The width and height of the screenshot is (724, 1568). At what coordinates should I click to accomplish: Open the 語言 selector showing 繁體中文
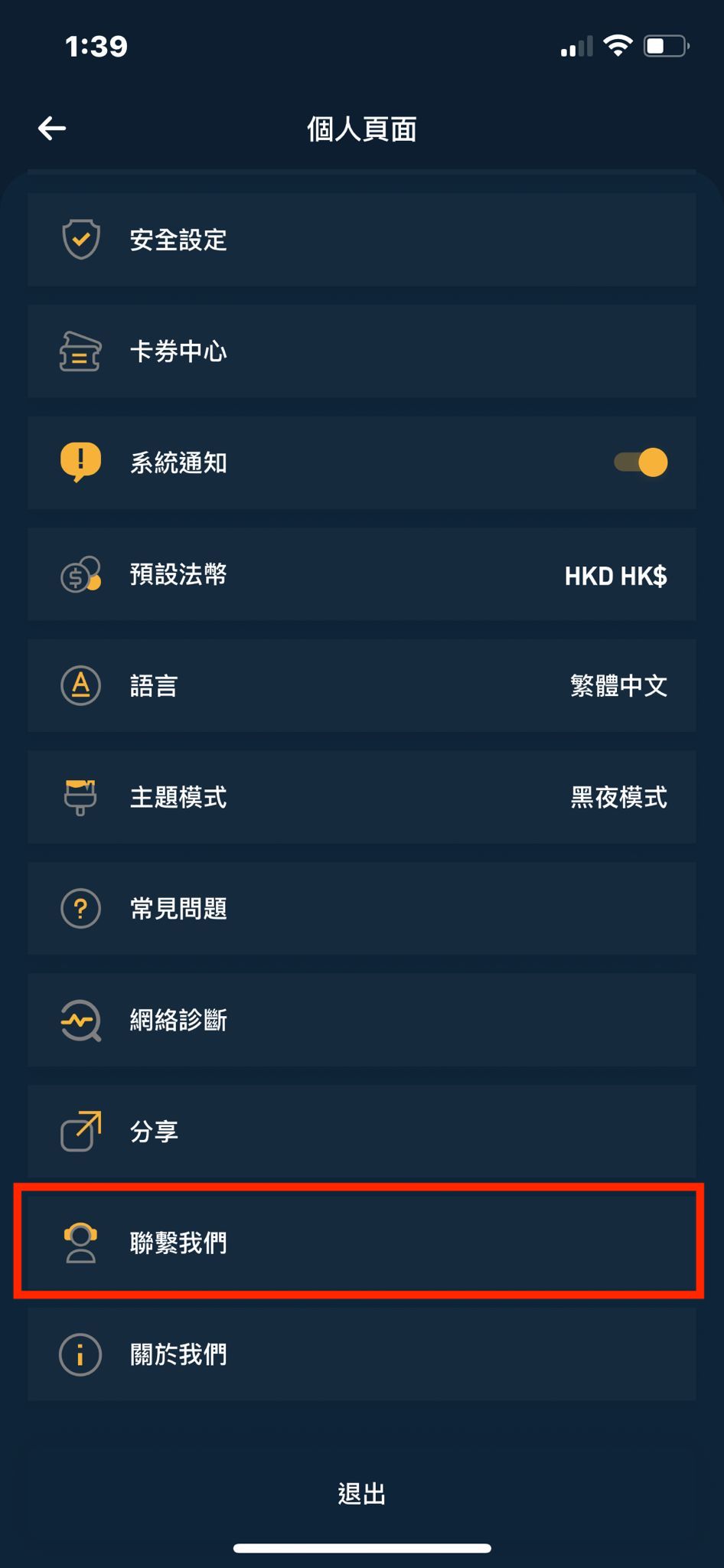click(362, 685)
